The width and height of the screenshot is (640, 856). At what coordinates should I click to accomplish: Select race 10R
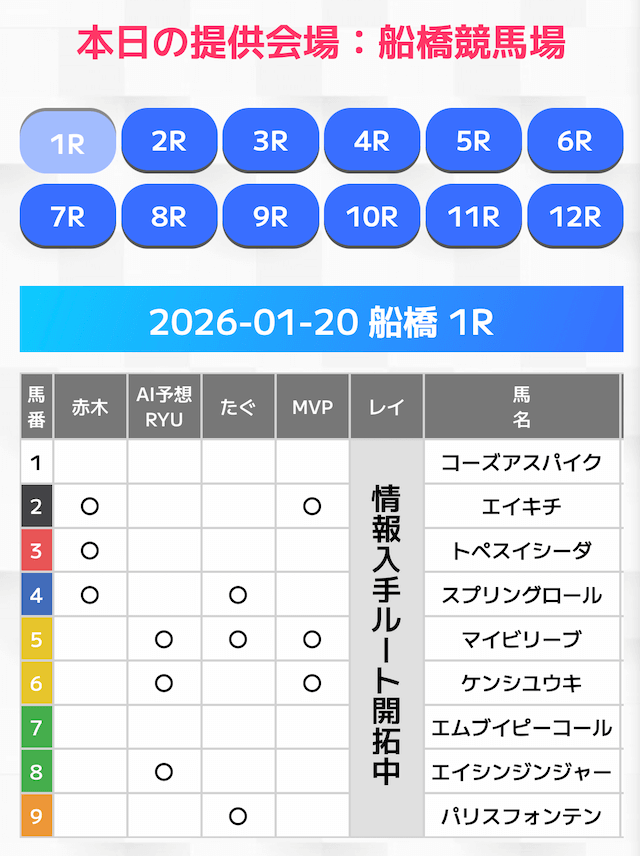tap(372, 216)
